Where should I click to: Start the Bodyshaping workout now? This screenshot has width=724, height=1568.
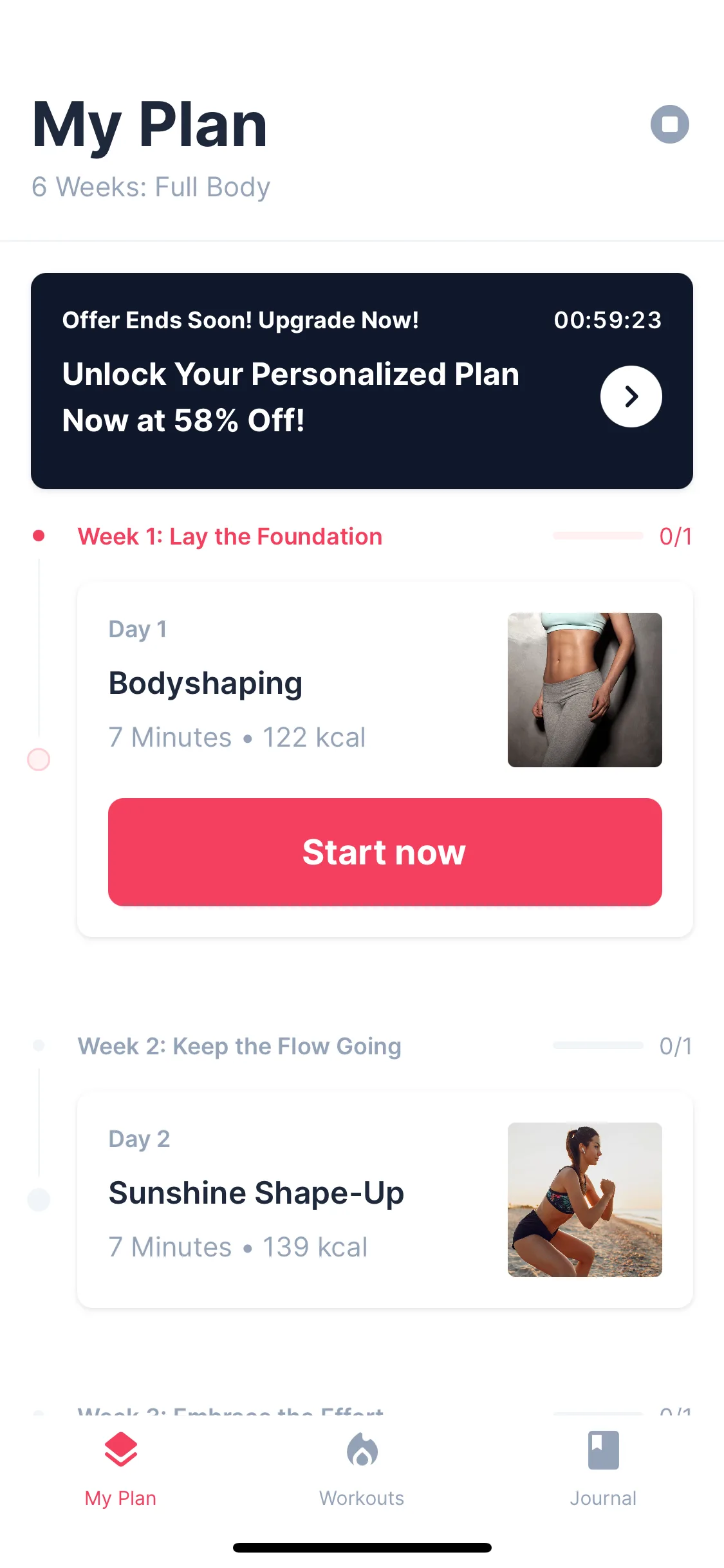[x=385, y=852]
